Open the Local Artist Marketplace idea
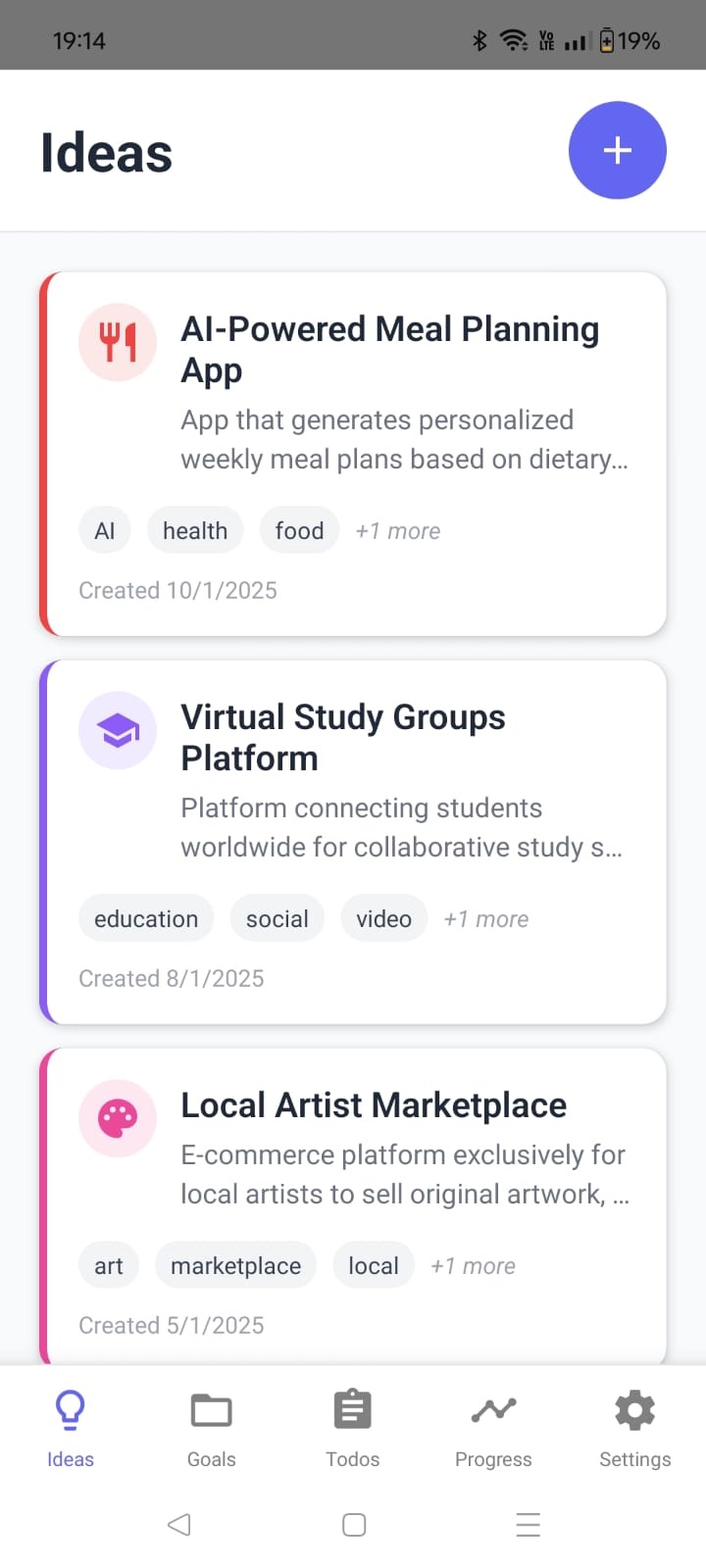The height and width of the screenshot is (1568, 706). (x=374, y=1105)
